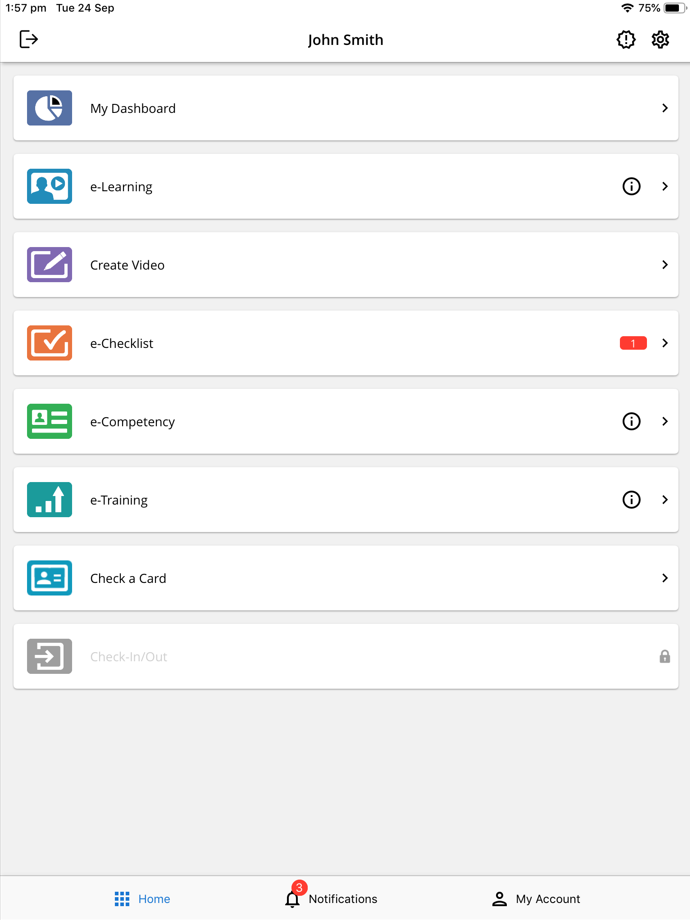The width and height of the screenshot is (690, 921).
Task: Switch to the Notifications tab
Action: [x=331, y=899]
